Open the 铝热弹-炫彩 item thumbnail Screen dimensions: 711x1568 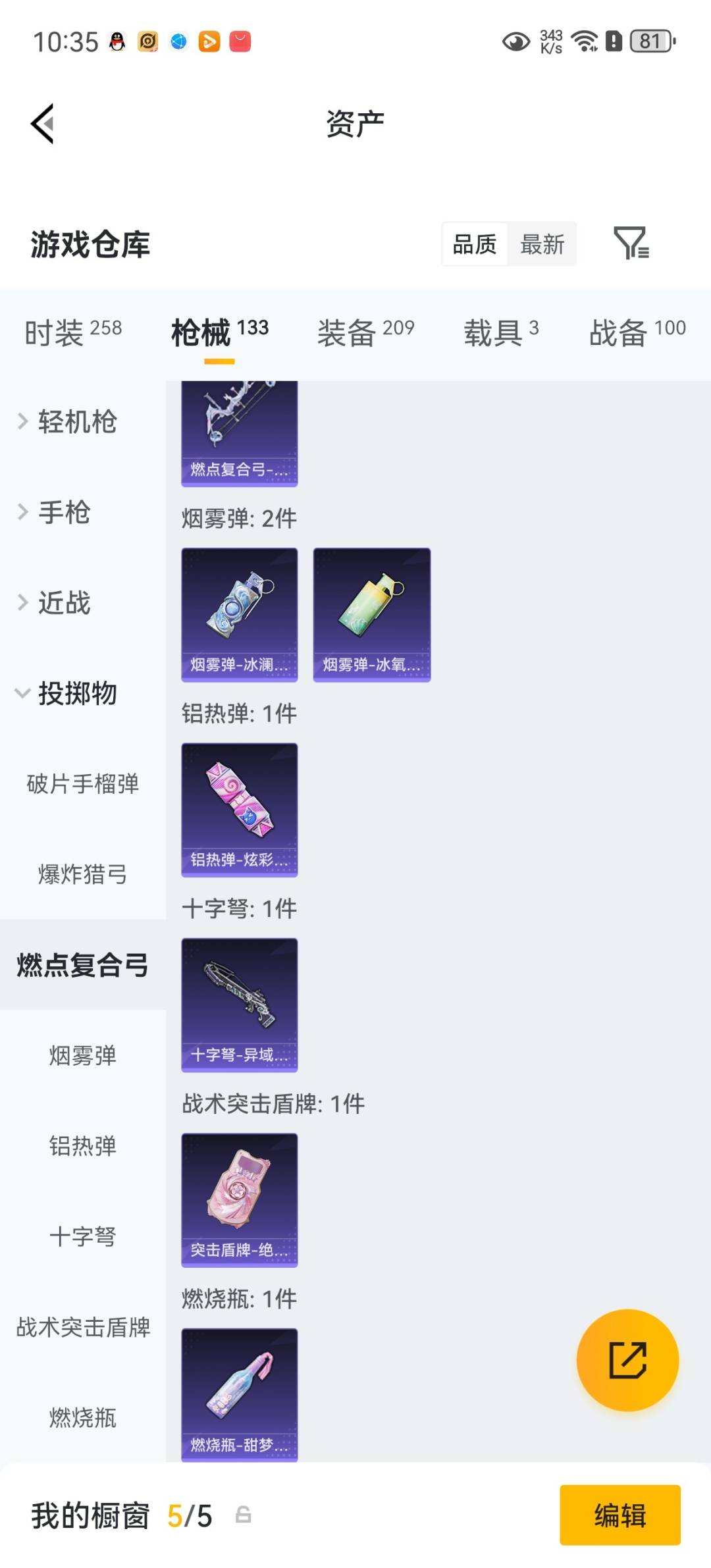(x=240, y=810)
